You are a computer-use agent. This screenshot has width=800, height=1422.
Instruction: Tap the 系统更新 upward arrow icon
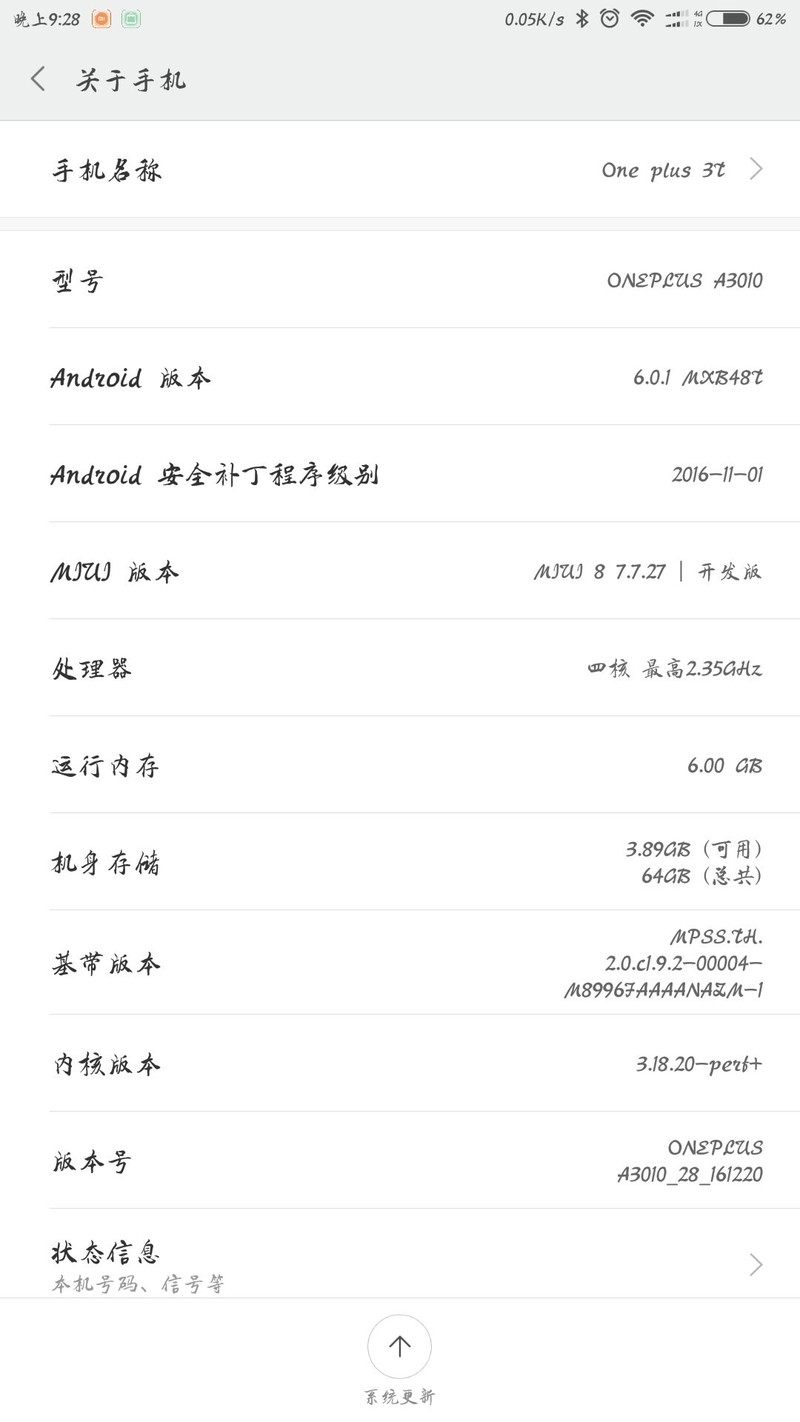(x=400, y=1346)
